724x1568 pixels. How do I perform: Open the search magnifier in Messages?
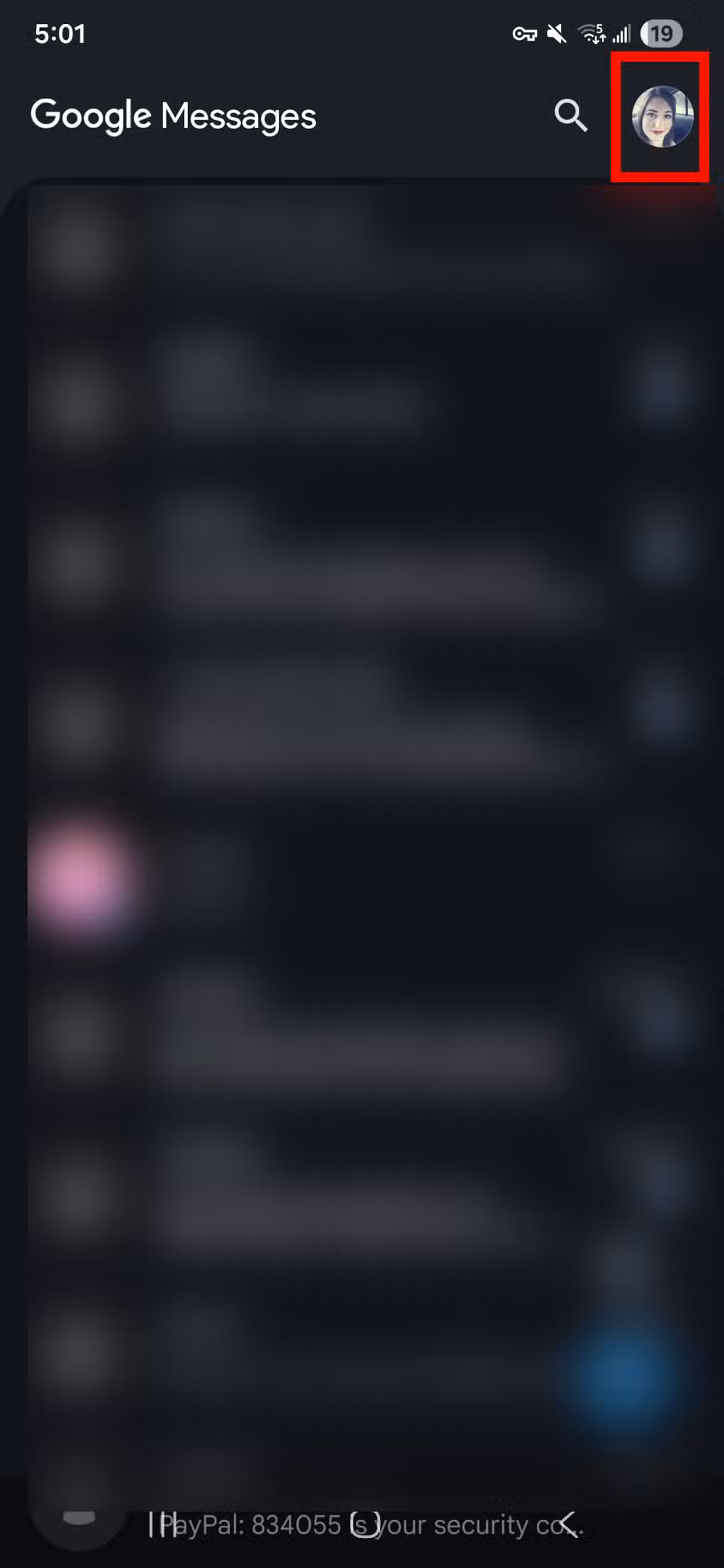[570, 116]
